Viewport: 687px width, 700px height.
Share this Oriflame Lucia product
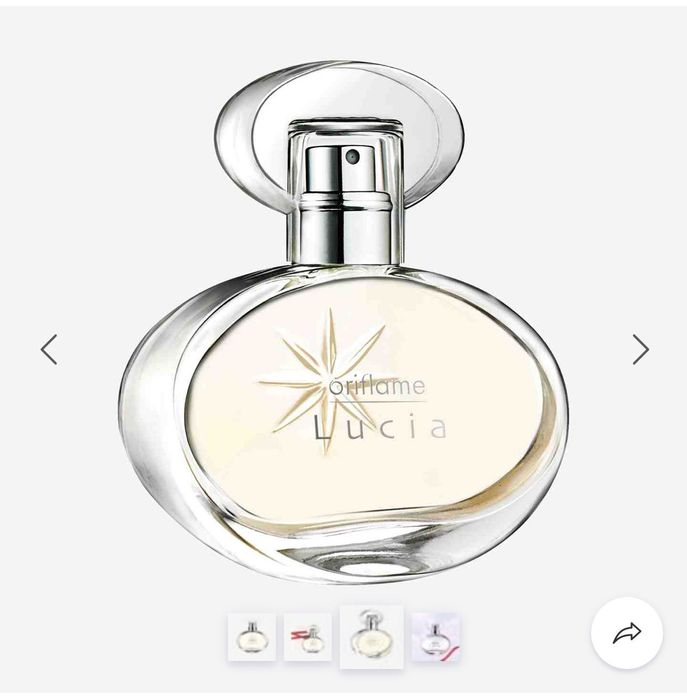pos(627,633)
